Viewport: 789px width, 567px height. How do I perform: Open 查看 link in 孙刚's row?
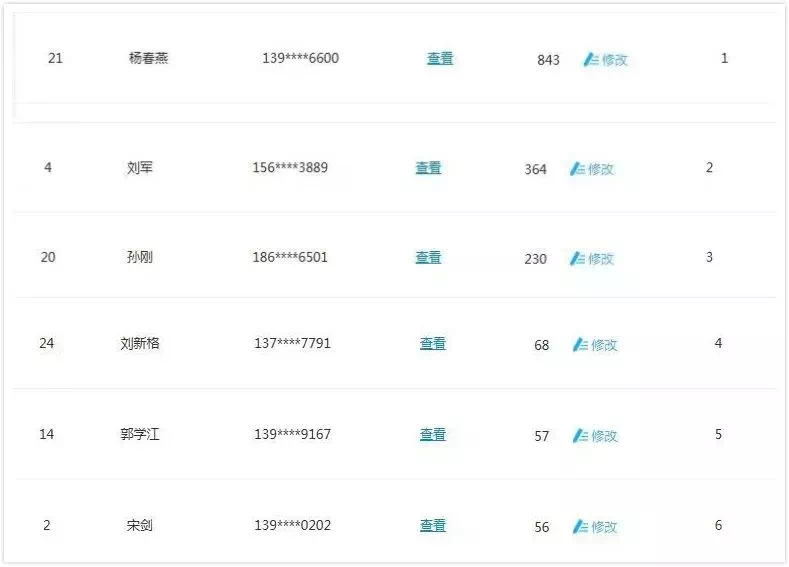tap(428, 258)
